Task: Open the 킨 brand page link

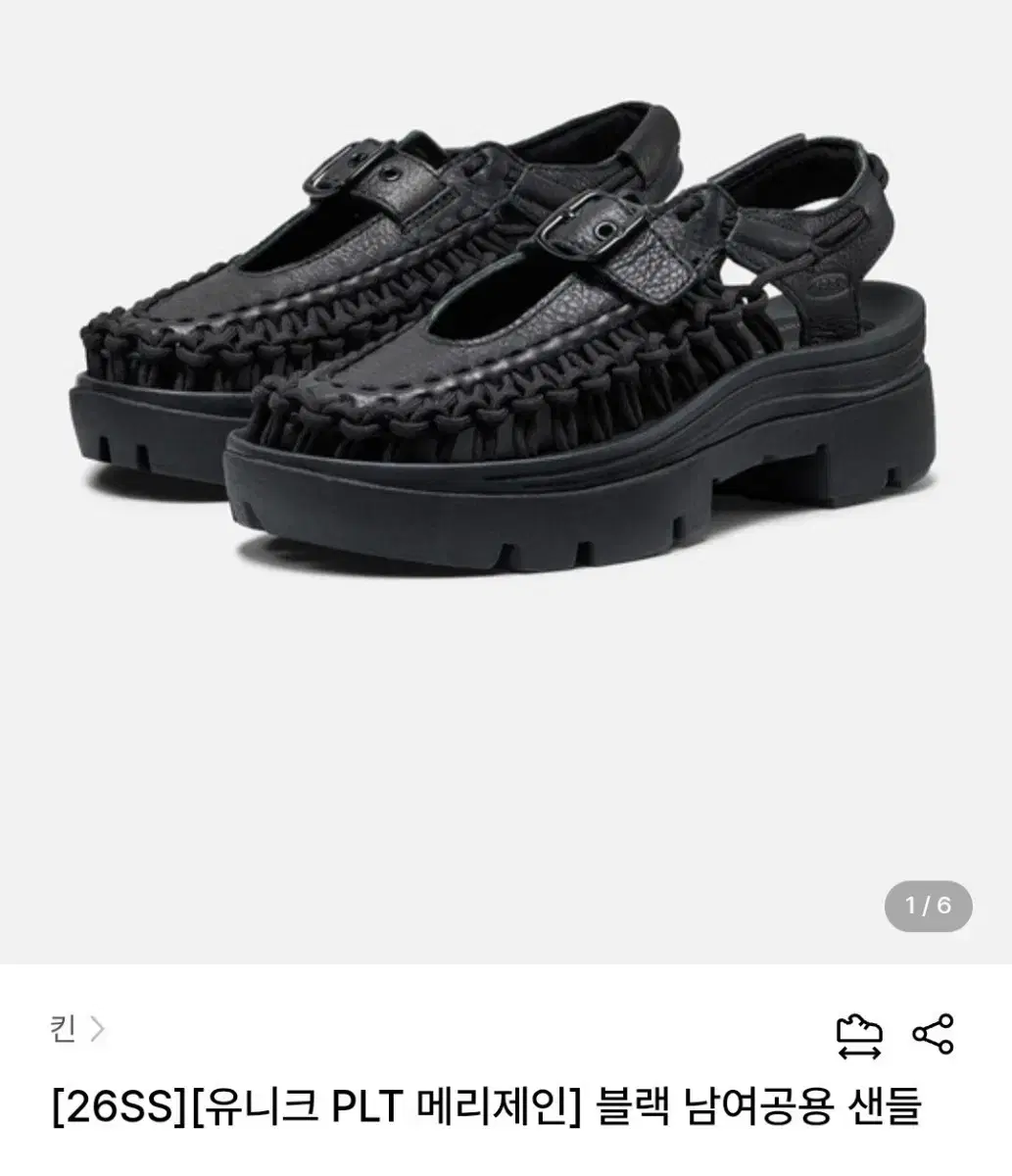Action: pyautogui.click(x=76, y=1030)
